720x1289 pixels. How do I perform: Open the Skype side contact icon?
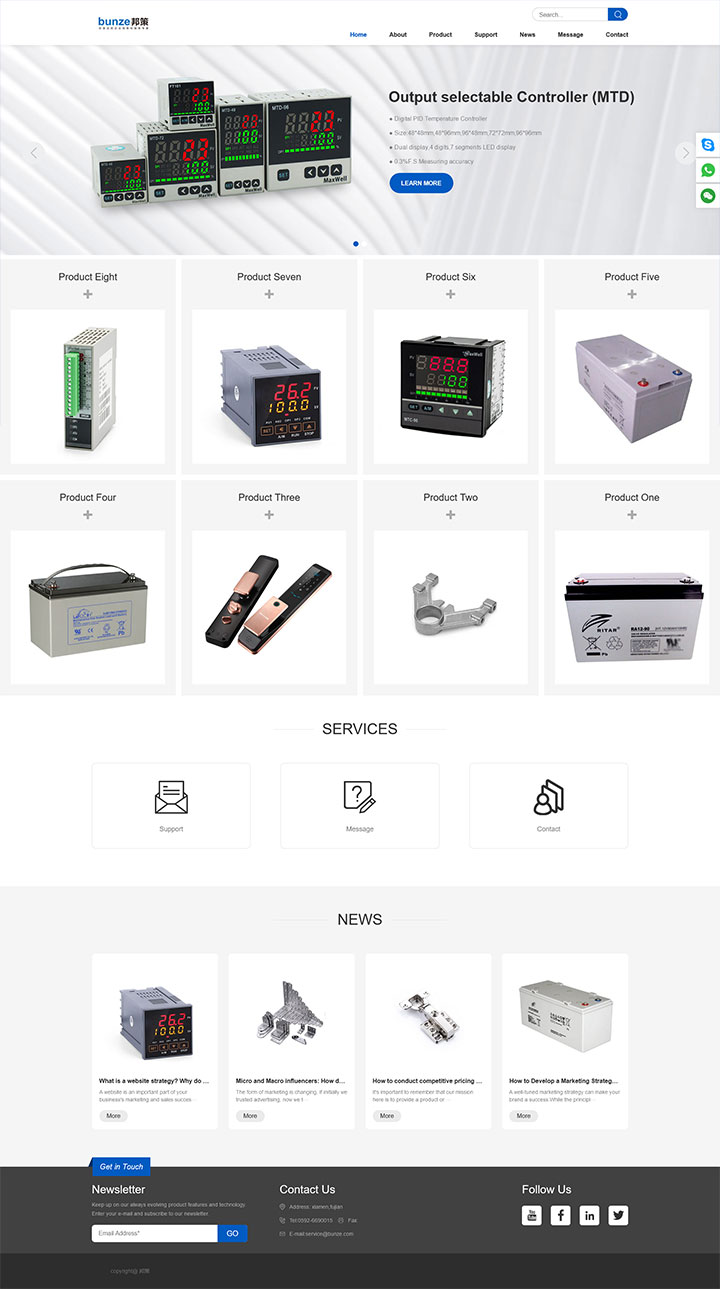[708, 145]
